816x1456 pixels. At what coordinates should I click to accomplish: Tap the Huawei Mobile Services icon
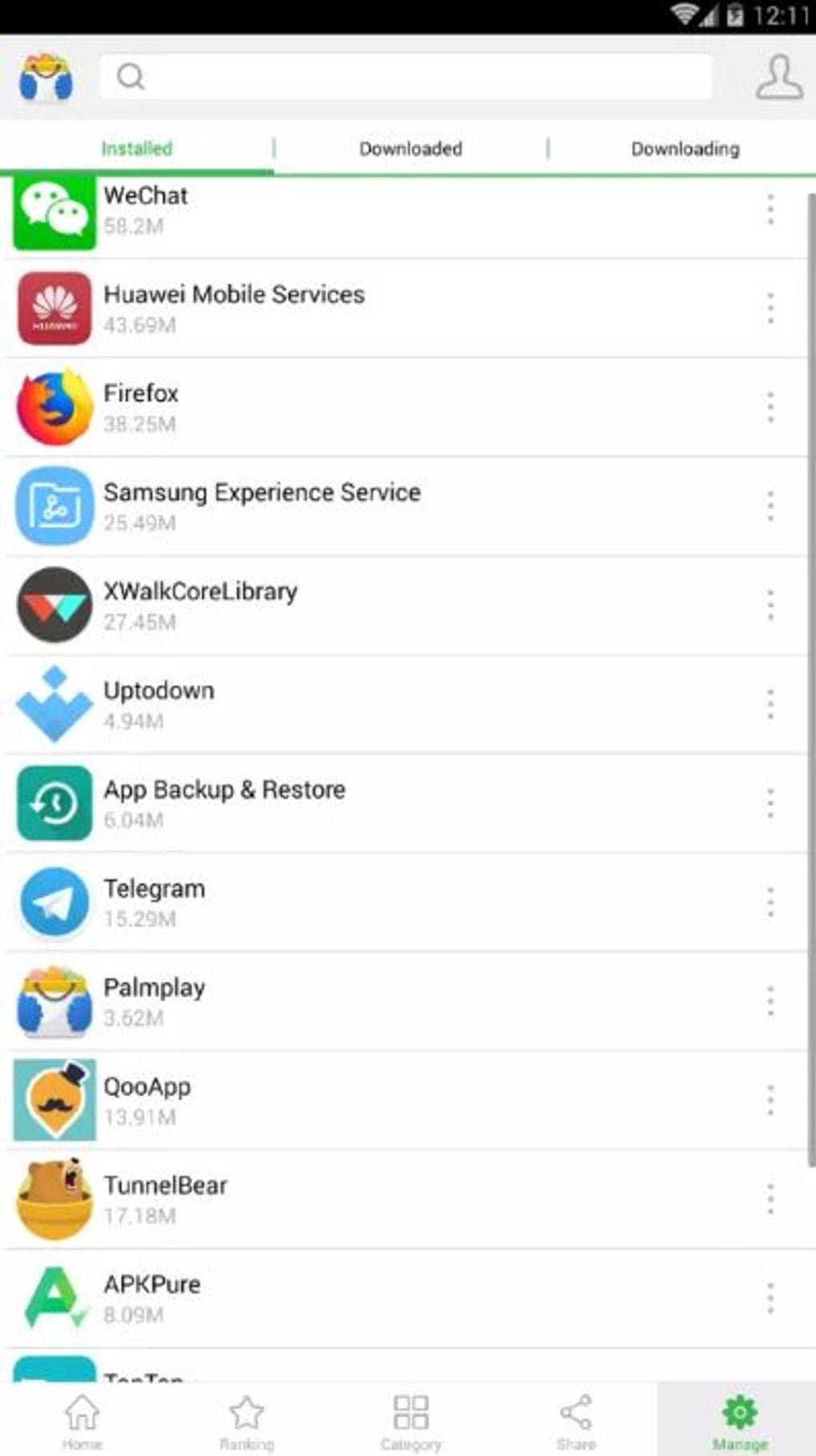(x=53, y=309)
